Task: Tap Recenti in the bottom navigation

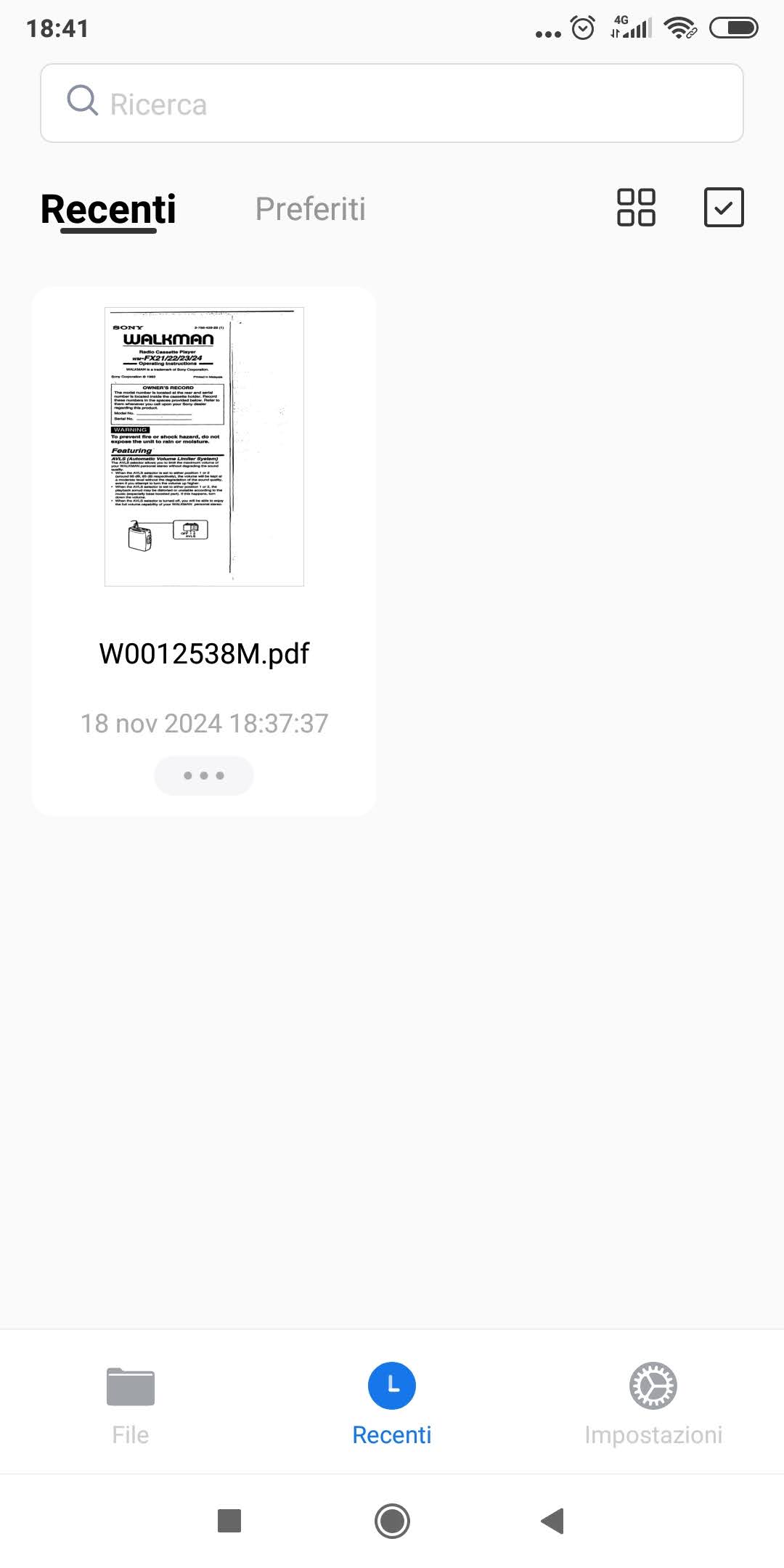Action: coord(392,1405)
